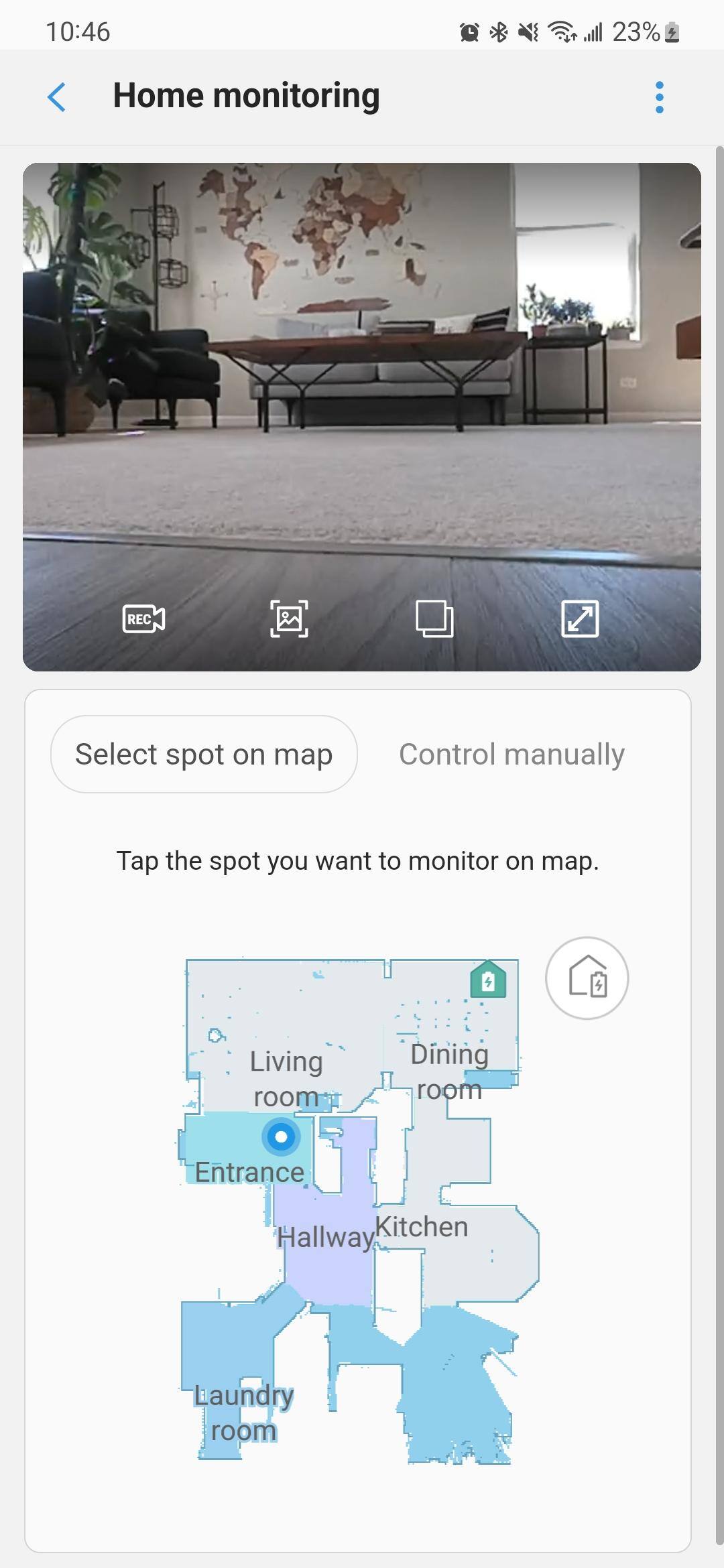This screenshot has width=724, height=1568.
Task: Open the pop-up window view icon
Action: [434, 618]
